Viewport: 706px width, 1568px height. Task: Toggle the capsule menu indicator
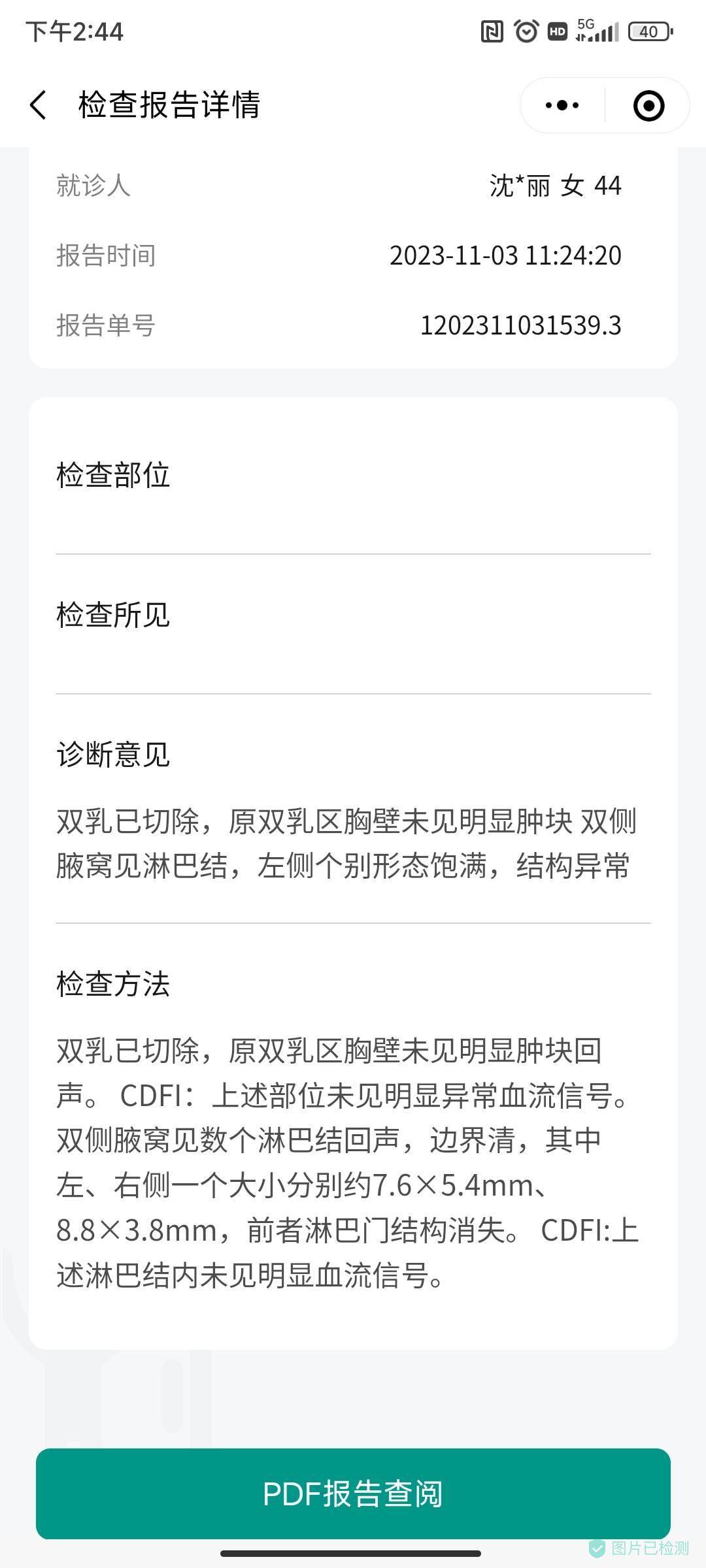coord(605,105)
